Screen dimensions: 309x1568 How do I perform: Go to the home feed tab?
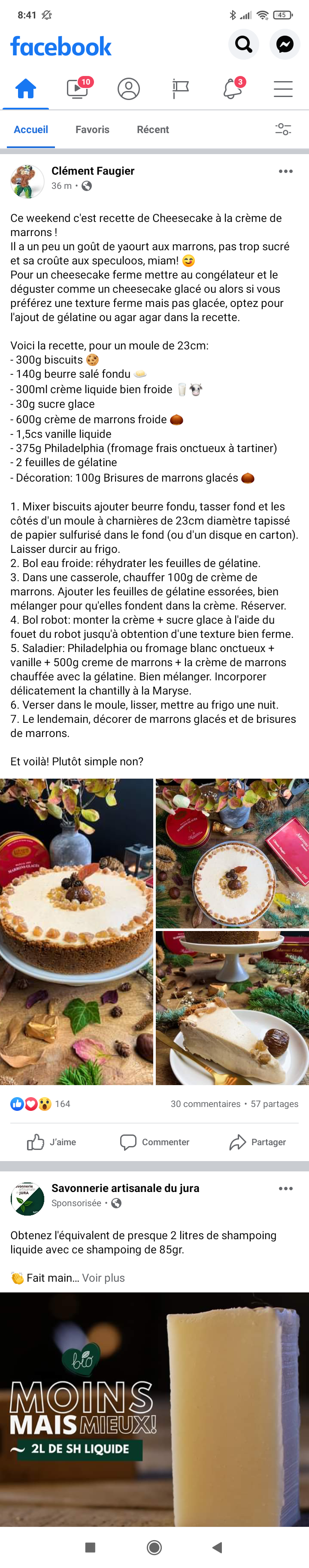point(26,89)
